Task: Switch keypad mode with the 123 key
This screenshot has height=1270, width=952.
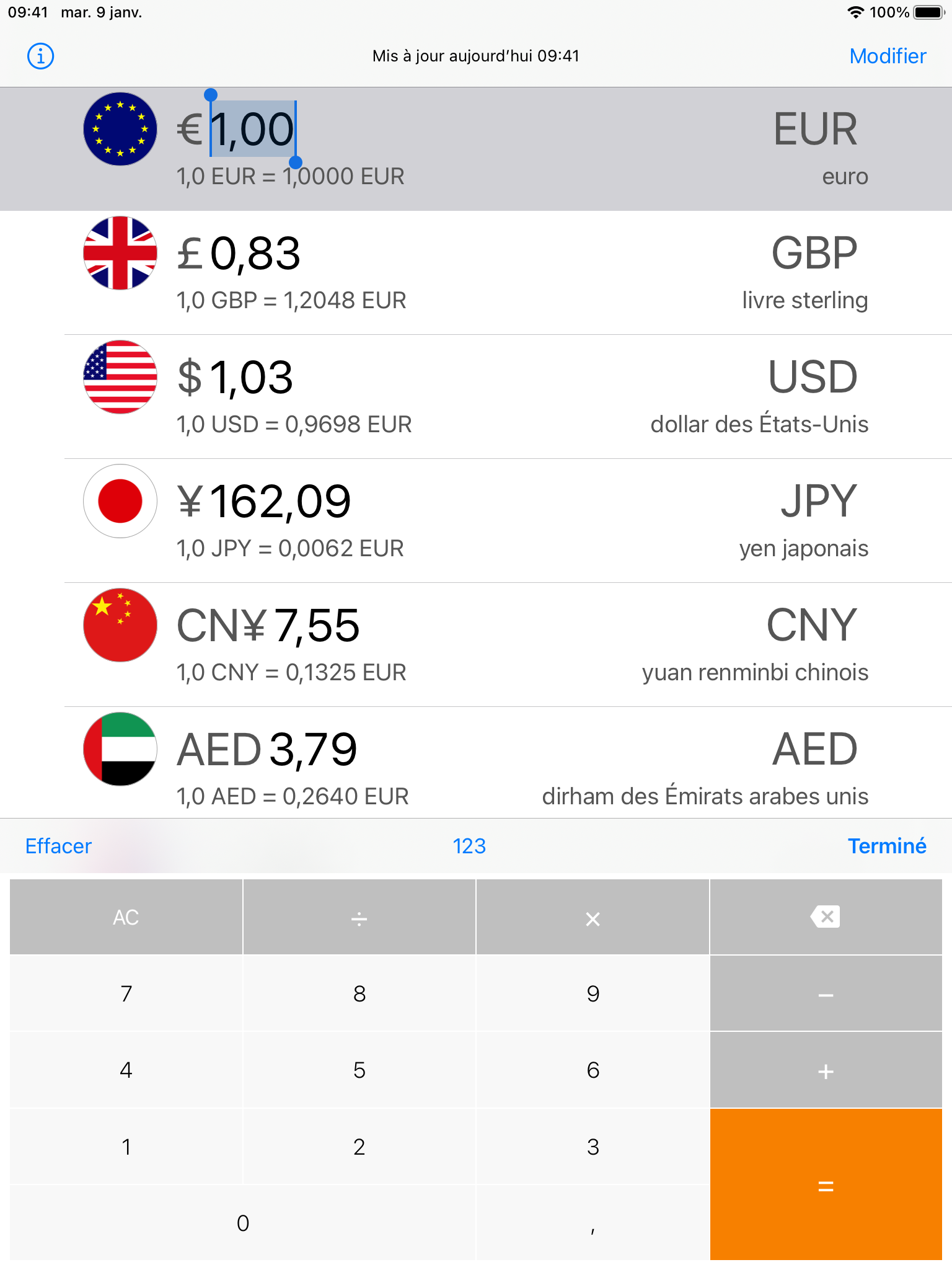Action: (x=470, y=846)
